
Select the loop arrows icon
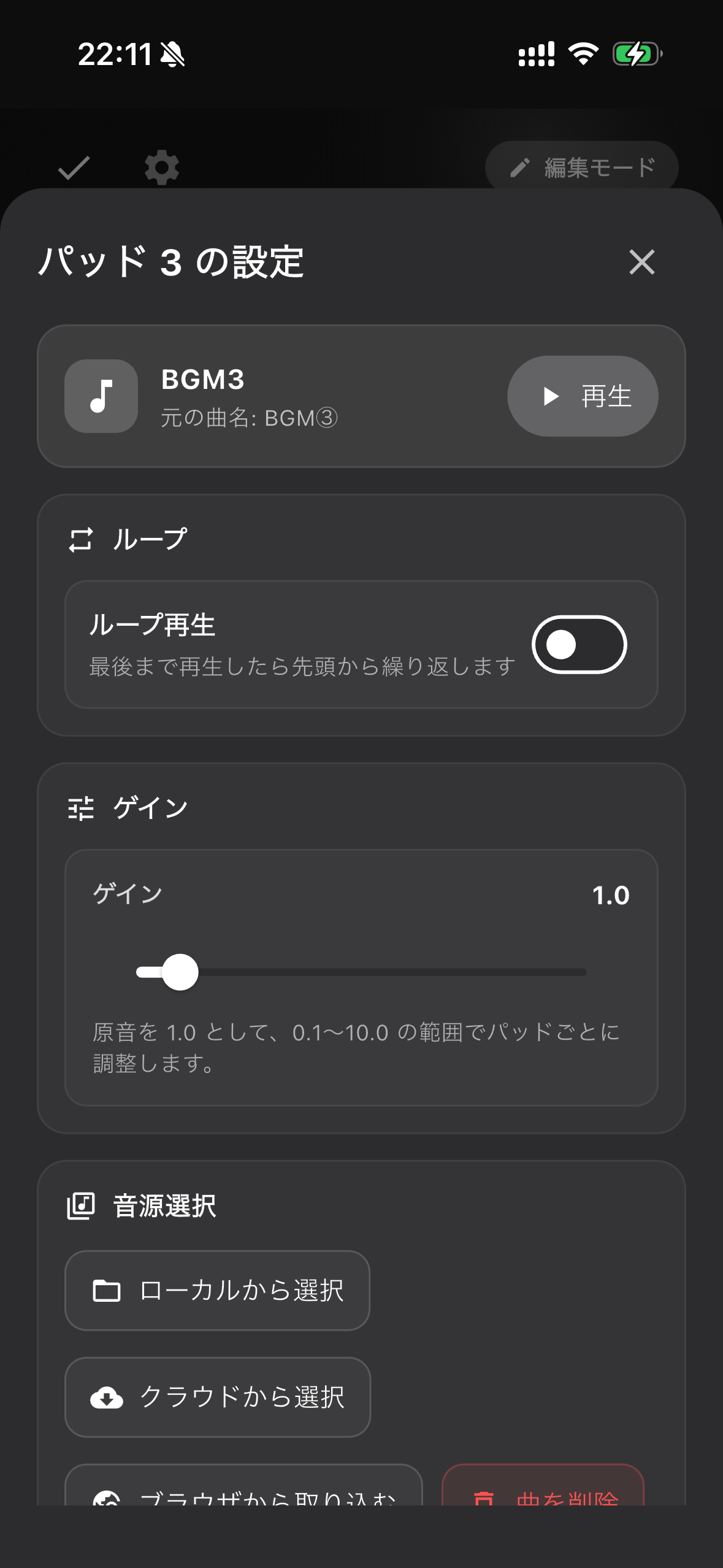(80, 538)
